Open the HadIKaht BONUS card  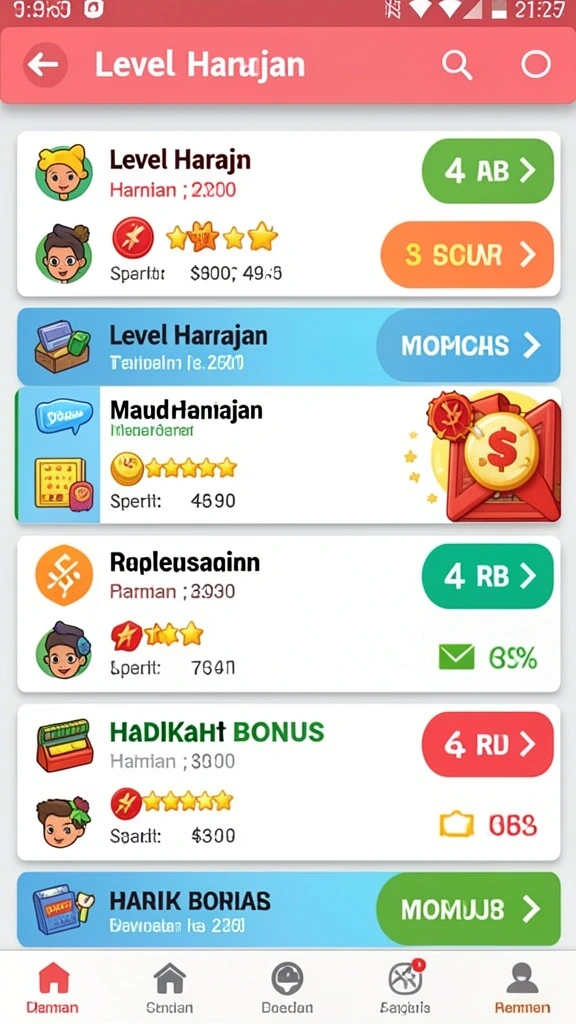[x=288, y=782]
